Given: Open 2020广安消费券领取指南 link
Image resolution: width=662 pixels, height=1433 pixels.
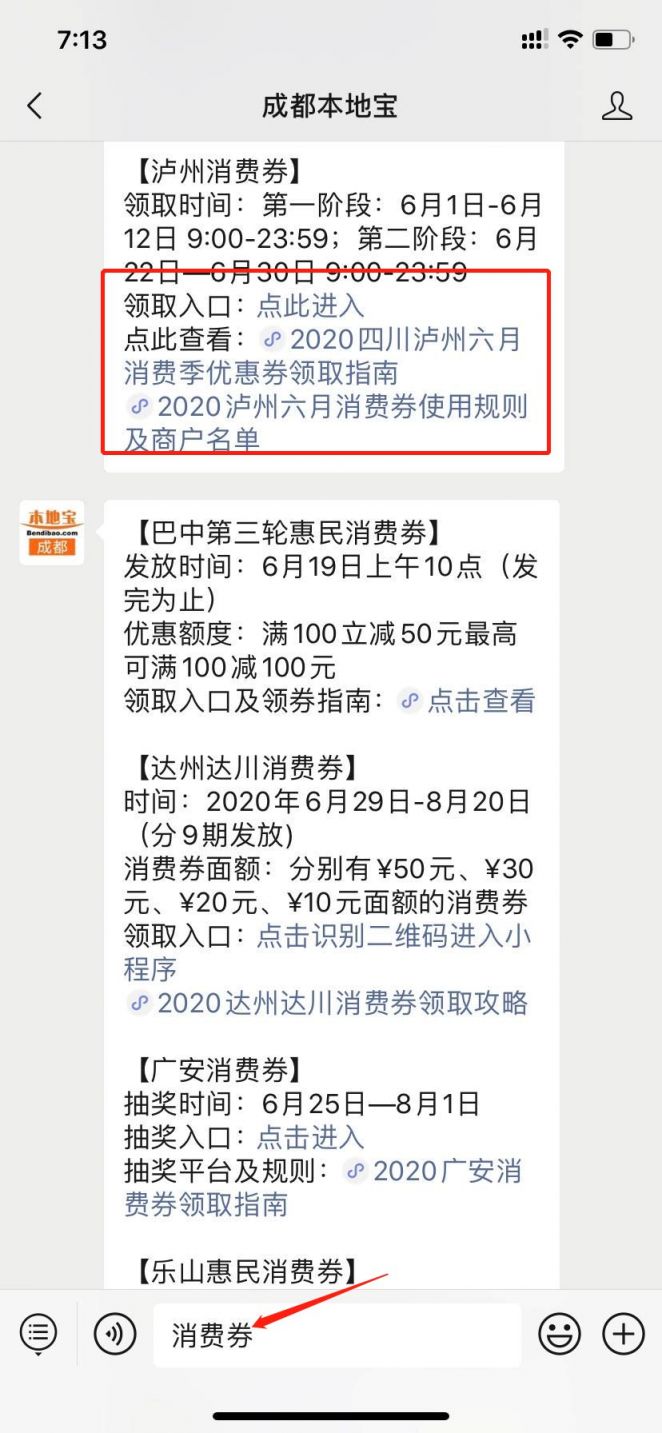Looking at the screenshot, I should click(x=323, y=1187).
